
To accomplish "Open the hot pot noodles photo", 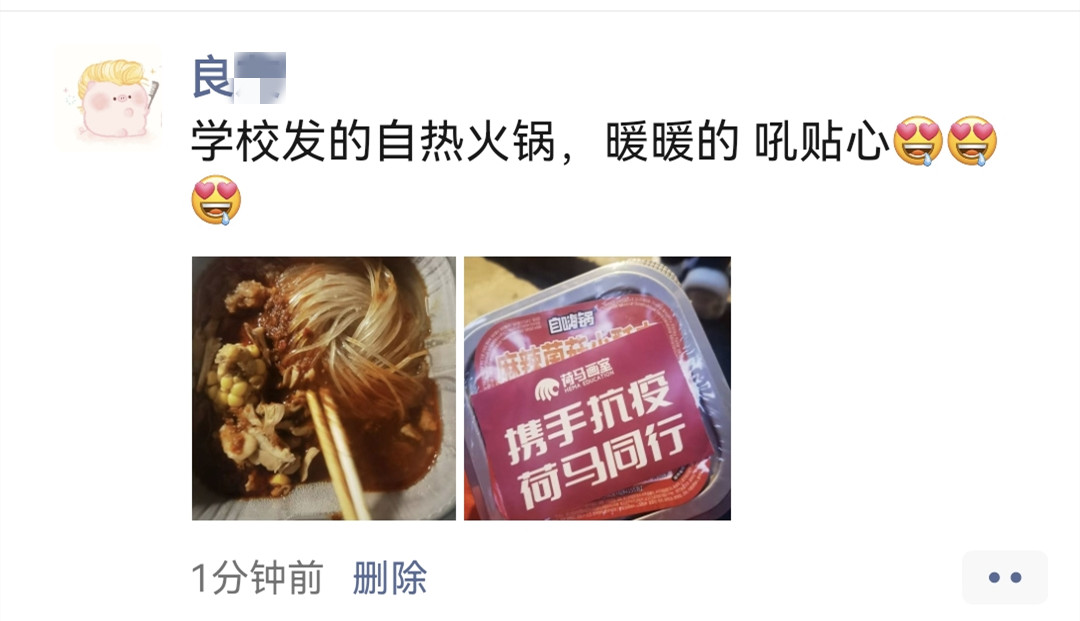I will [x=323, y=388].
